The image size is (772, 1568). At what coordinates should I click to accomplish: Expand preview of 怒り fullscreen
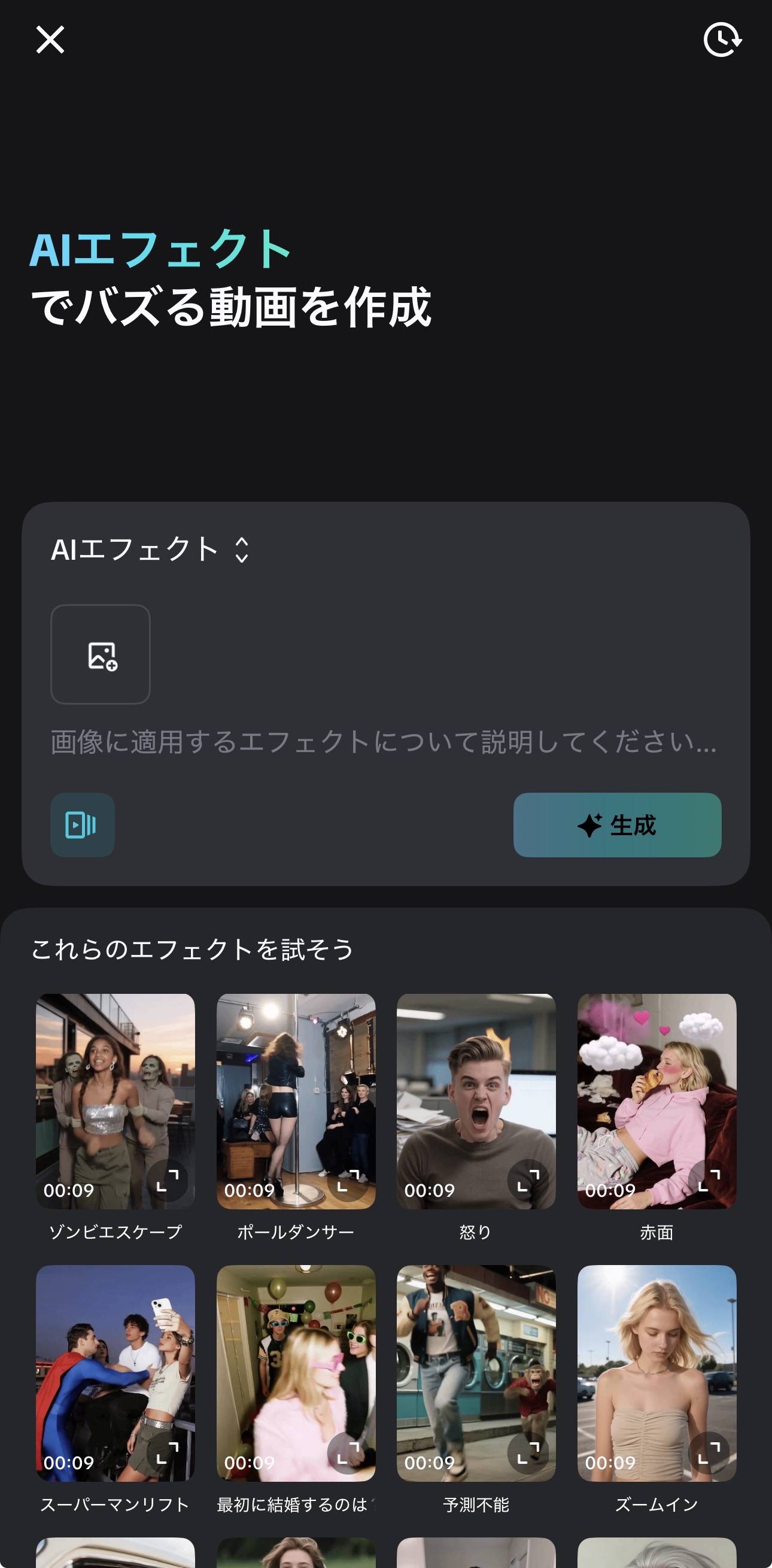coord(528,1181)
